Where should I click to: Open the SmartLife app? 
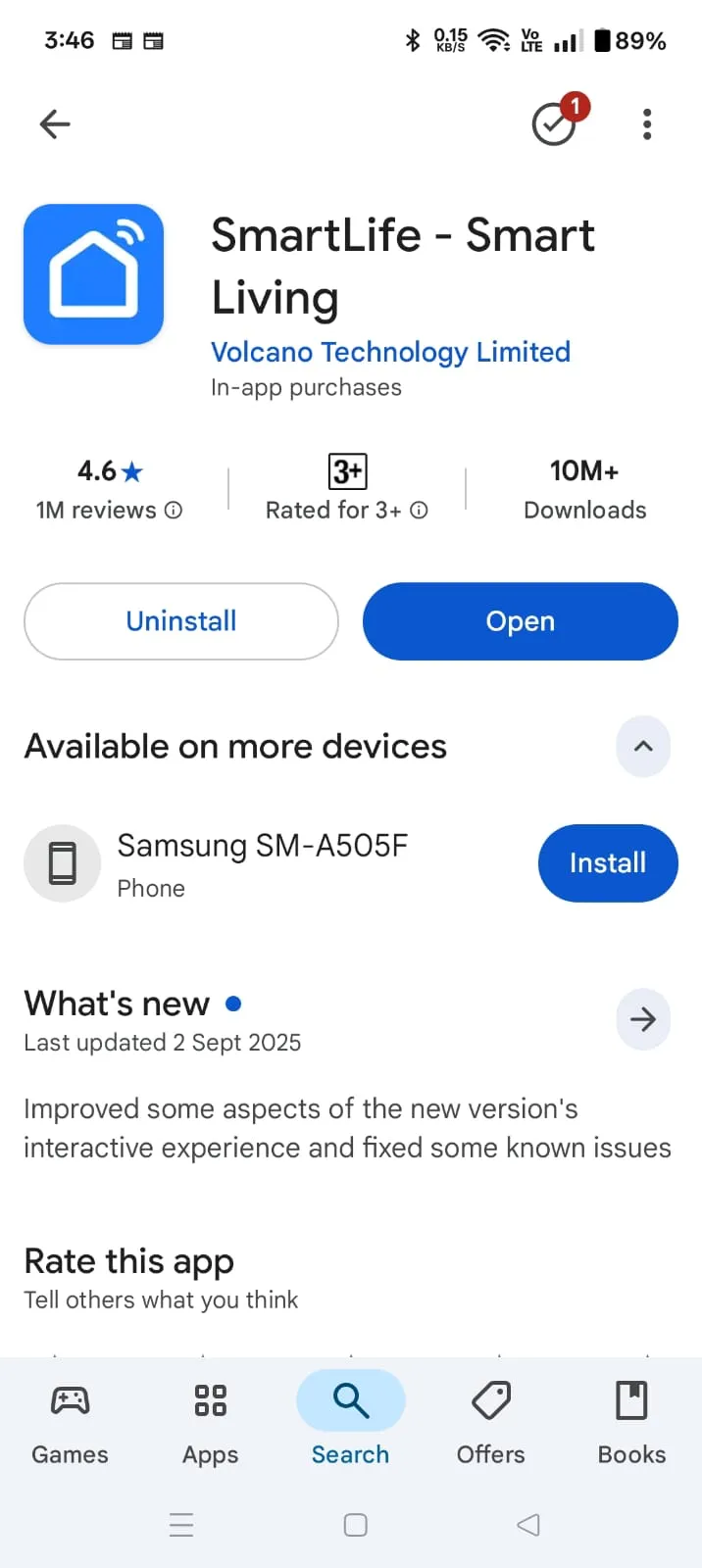(520, 621)
